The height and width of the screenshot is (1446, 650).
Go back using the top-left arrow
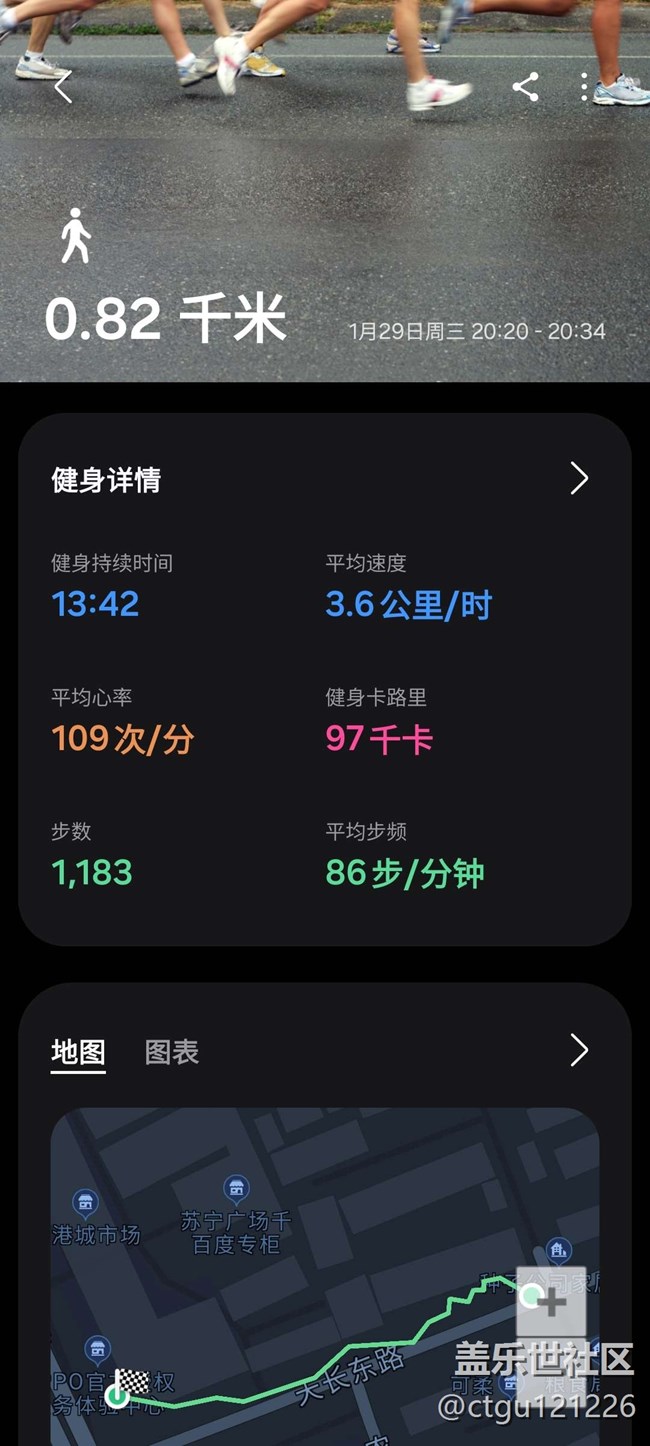point(63,87)
